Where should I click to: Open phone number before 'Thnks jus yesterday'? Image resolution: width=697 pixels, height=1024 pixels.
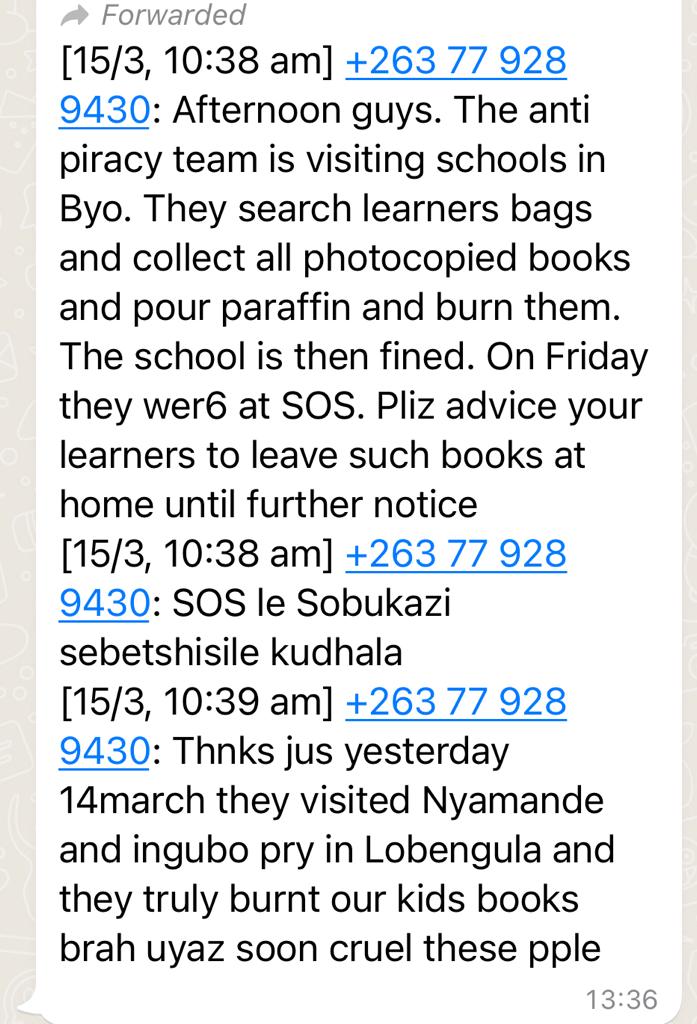[455, 702]
